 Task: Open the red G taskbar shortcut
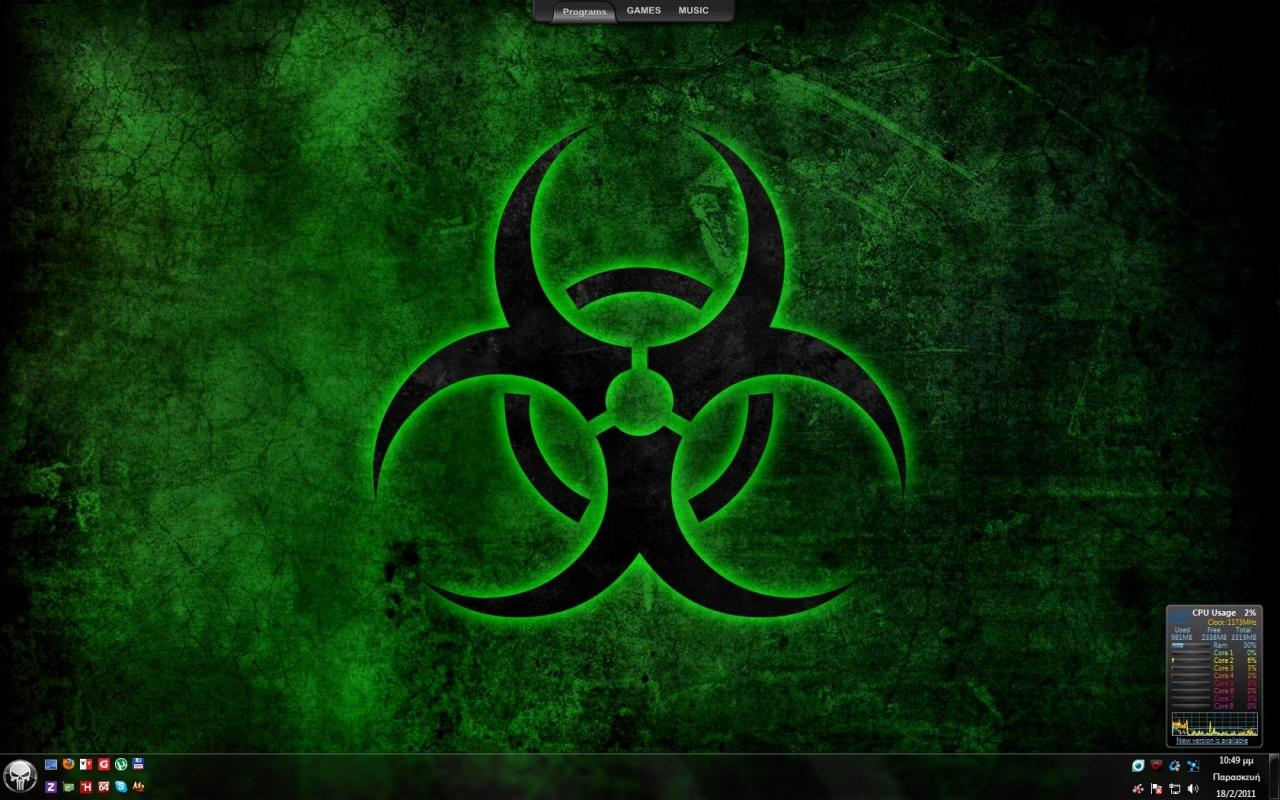point(104,764)
